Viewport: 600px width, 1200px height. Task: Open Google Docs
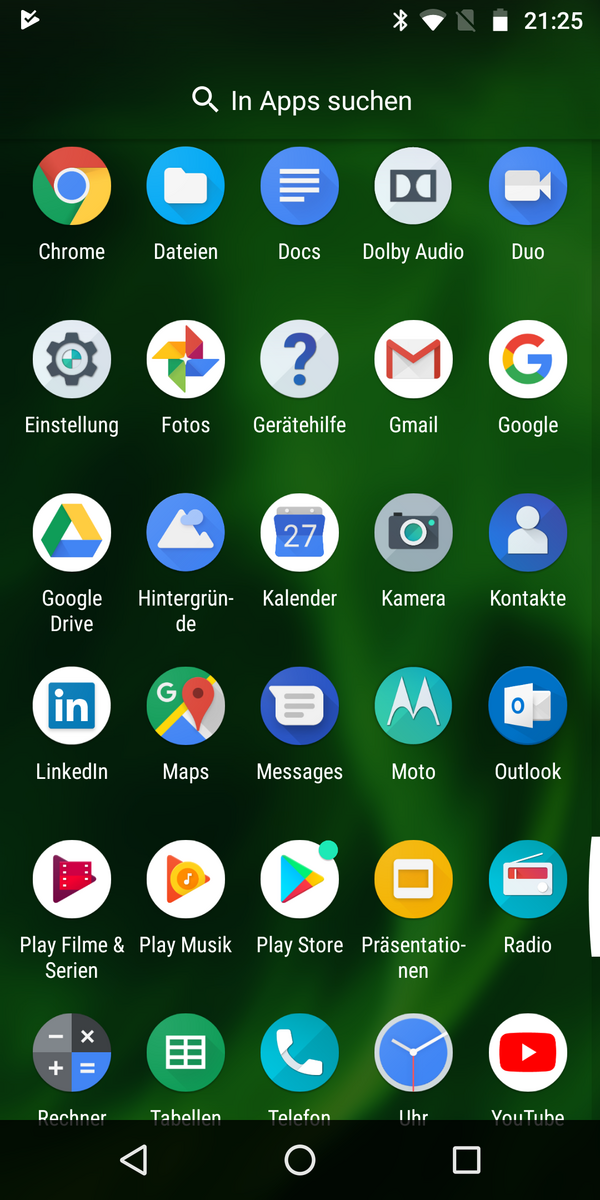point(300,187)
